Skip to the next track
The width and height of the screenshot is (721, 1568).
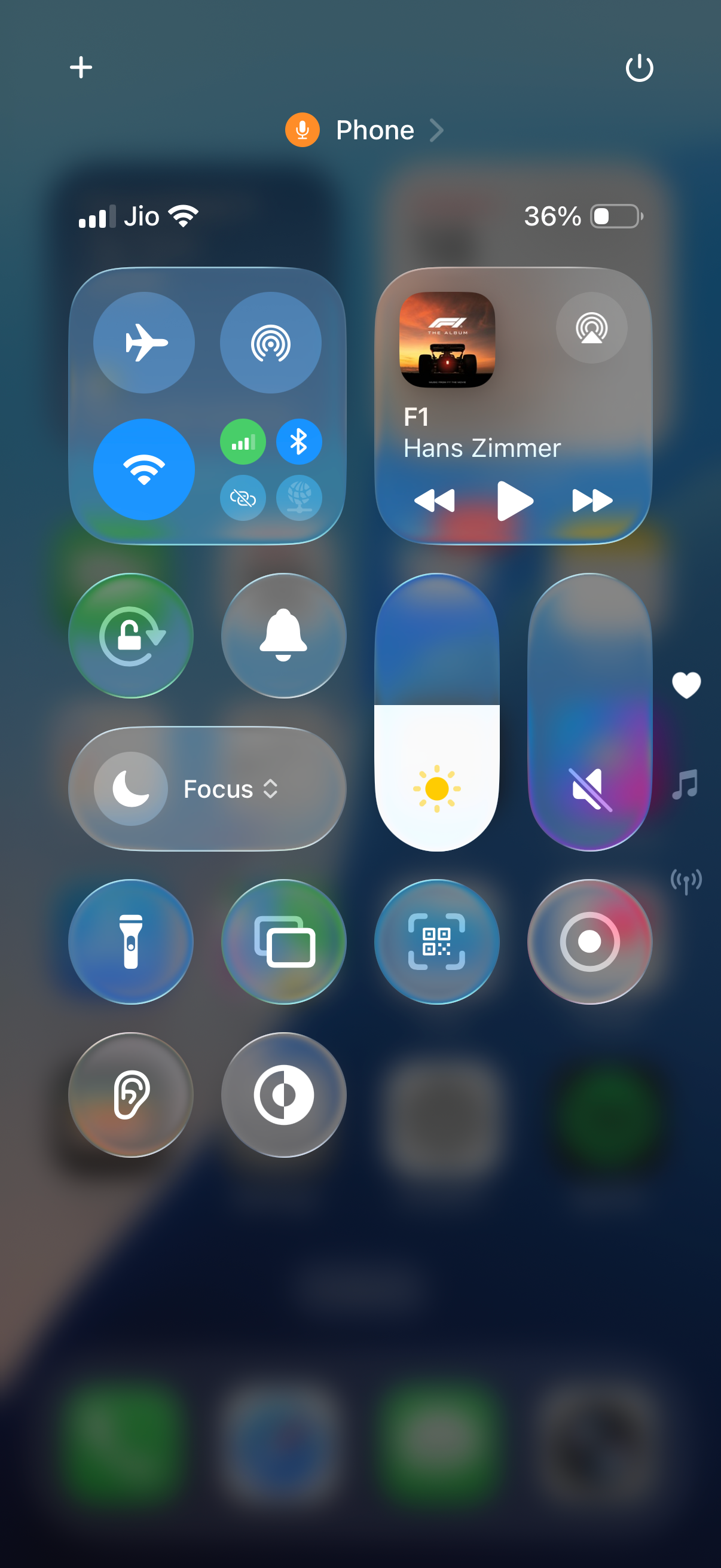click(x=591, y=501)
